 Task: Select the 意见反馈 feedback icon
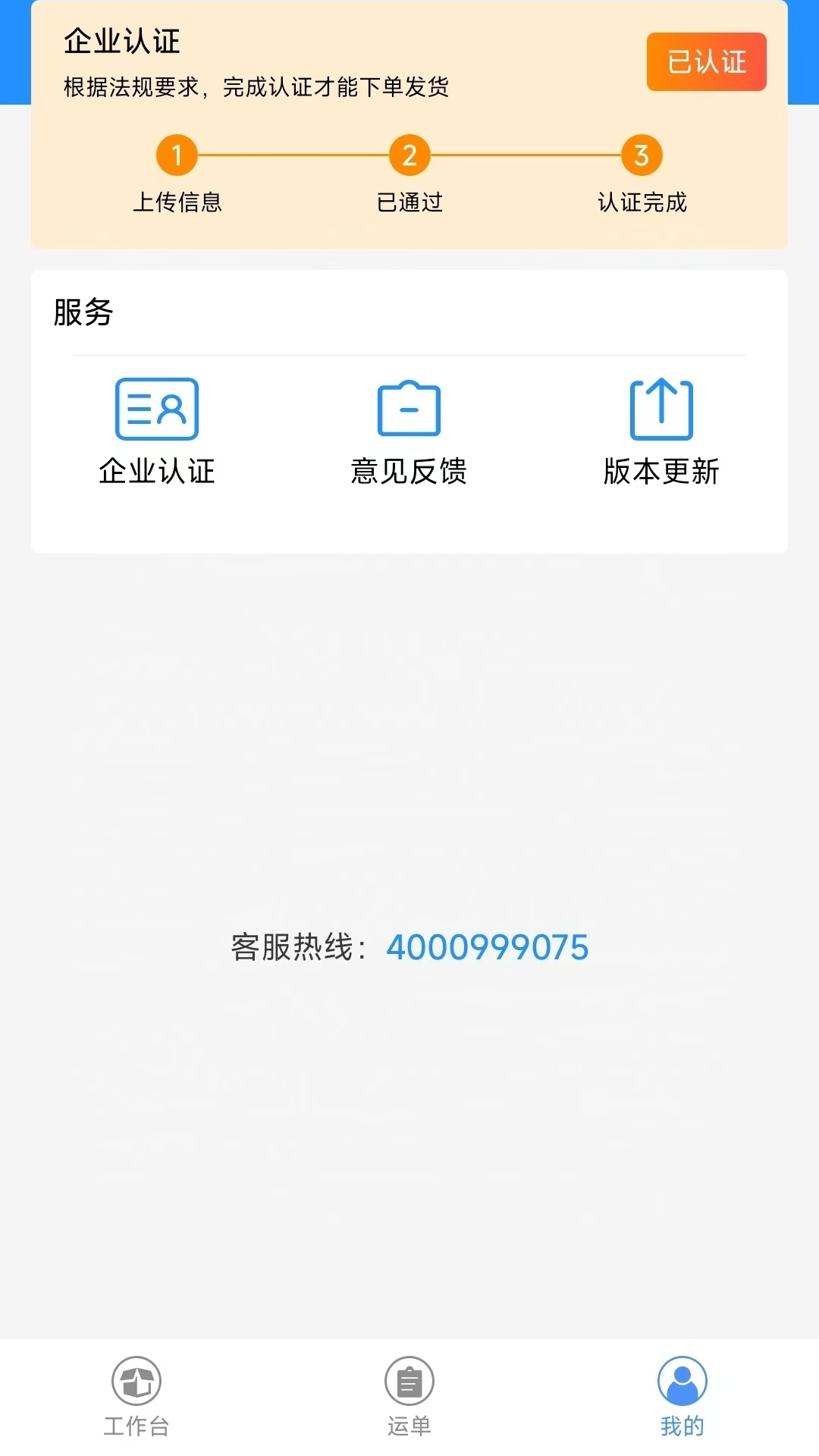409,409
